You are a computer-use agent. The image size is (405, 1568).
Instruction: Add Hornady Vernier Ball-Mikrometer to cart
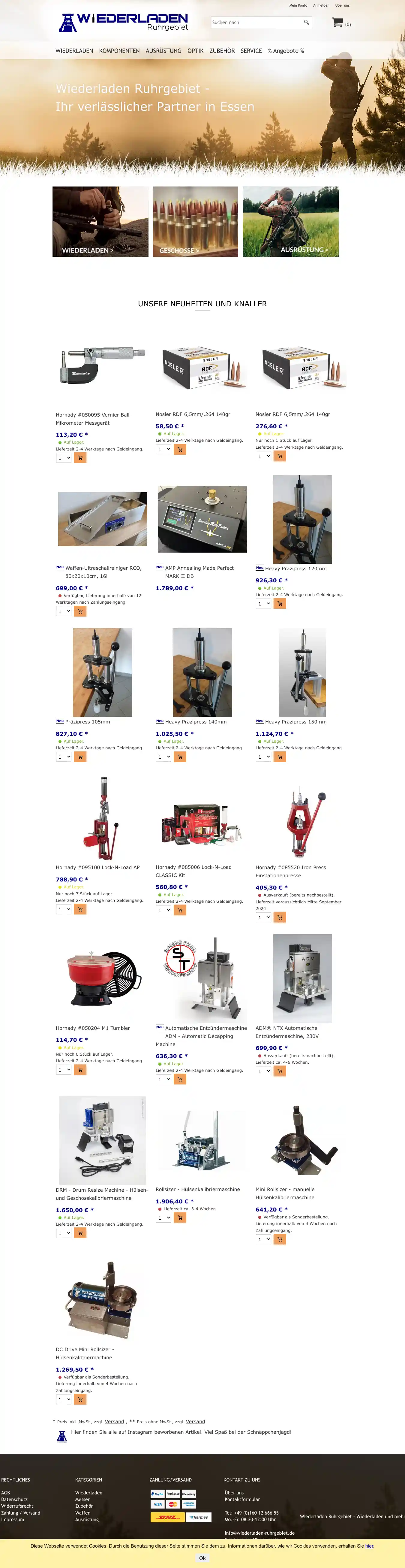tap(80, 458)
